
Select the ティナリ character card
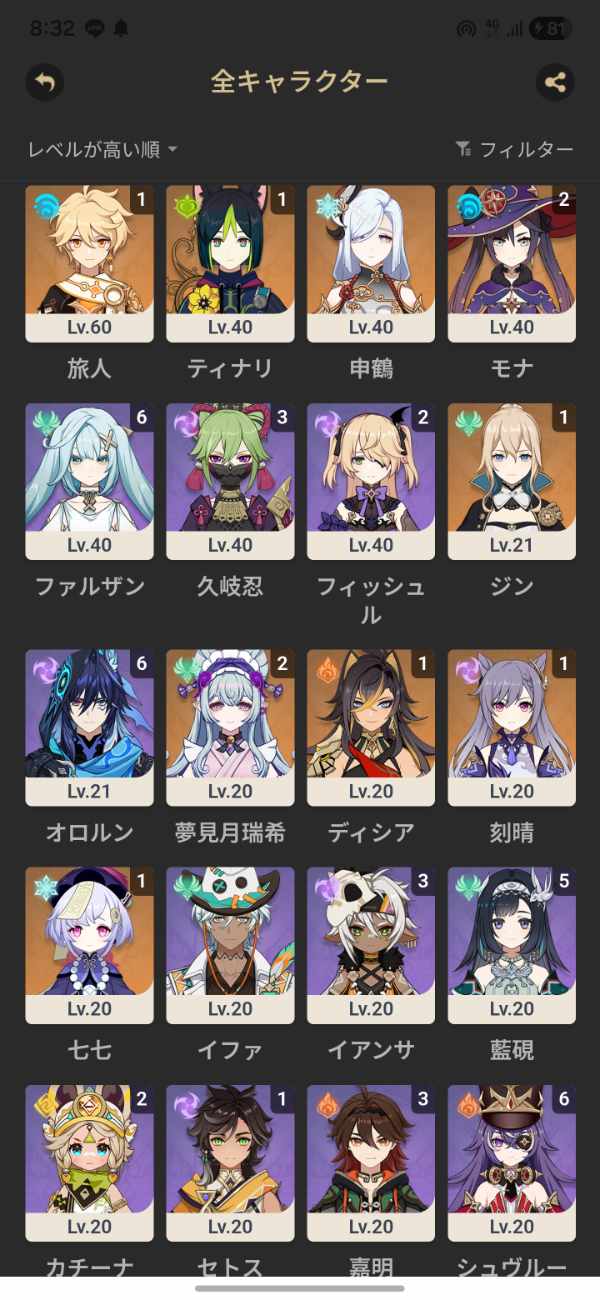click(x=230, y=263)
